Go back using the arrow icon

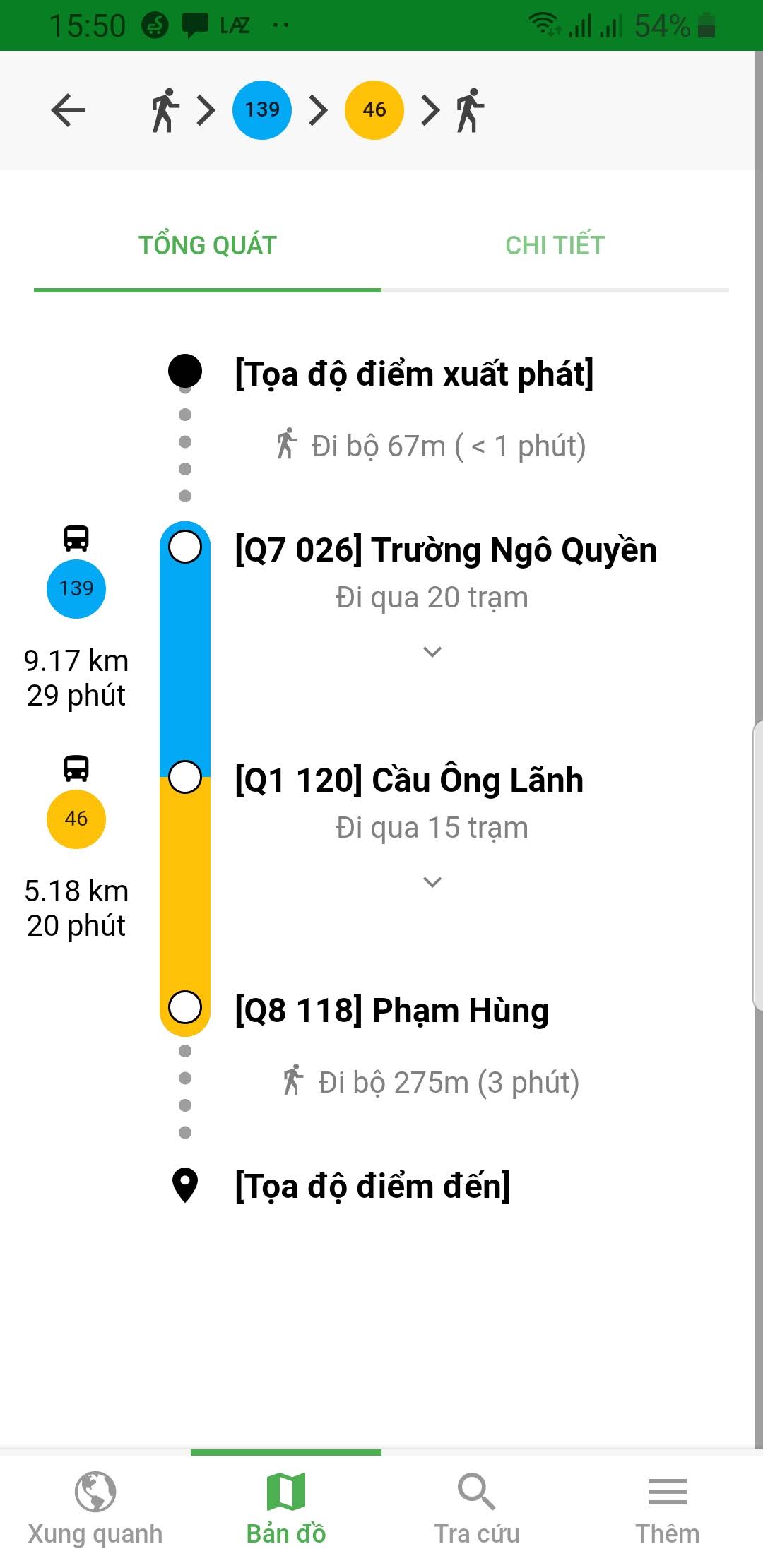point(69,110)
